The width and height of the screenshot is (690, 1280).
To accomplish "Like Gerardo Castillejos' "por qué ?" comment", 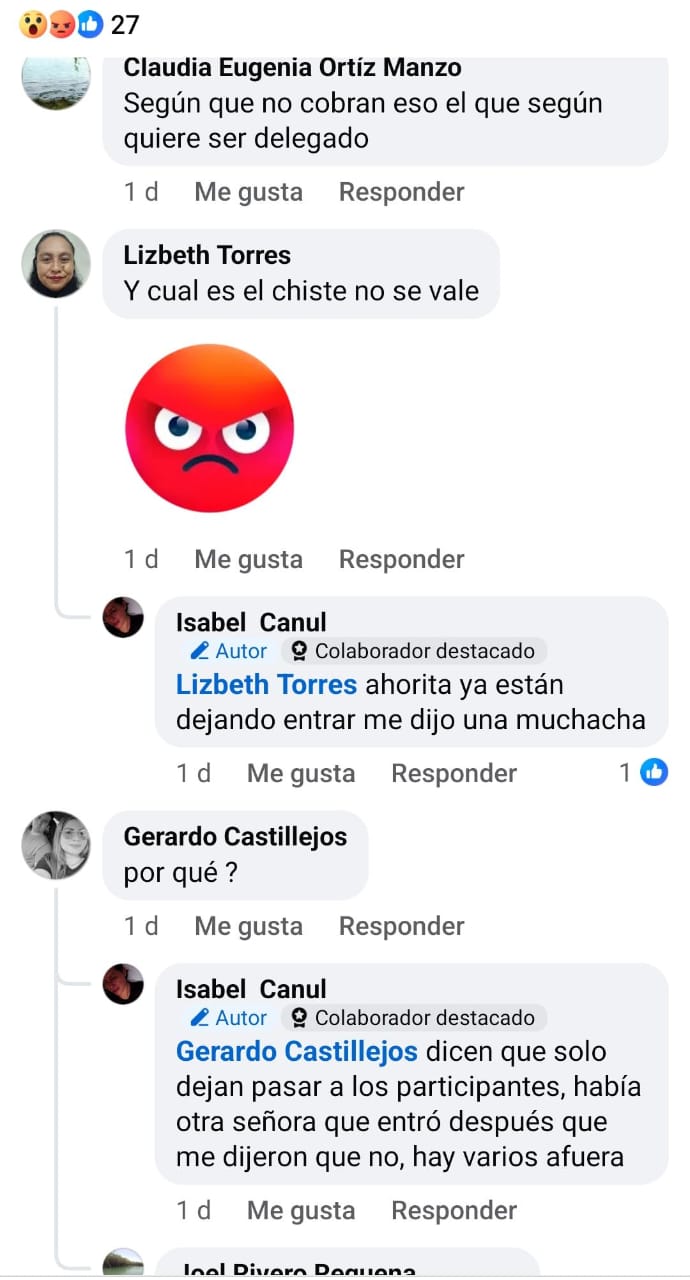I will (248, 926).
